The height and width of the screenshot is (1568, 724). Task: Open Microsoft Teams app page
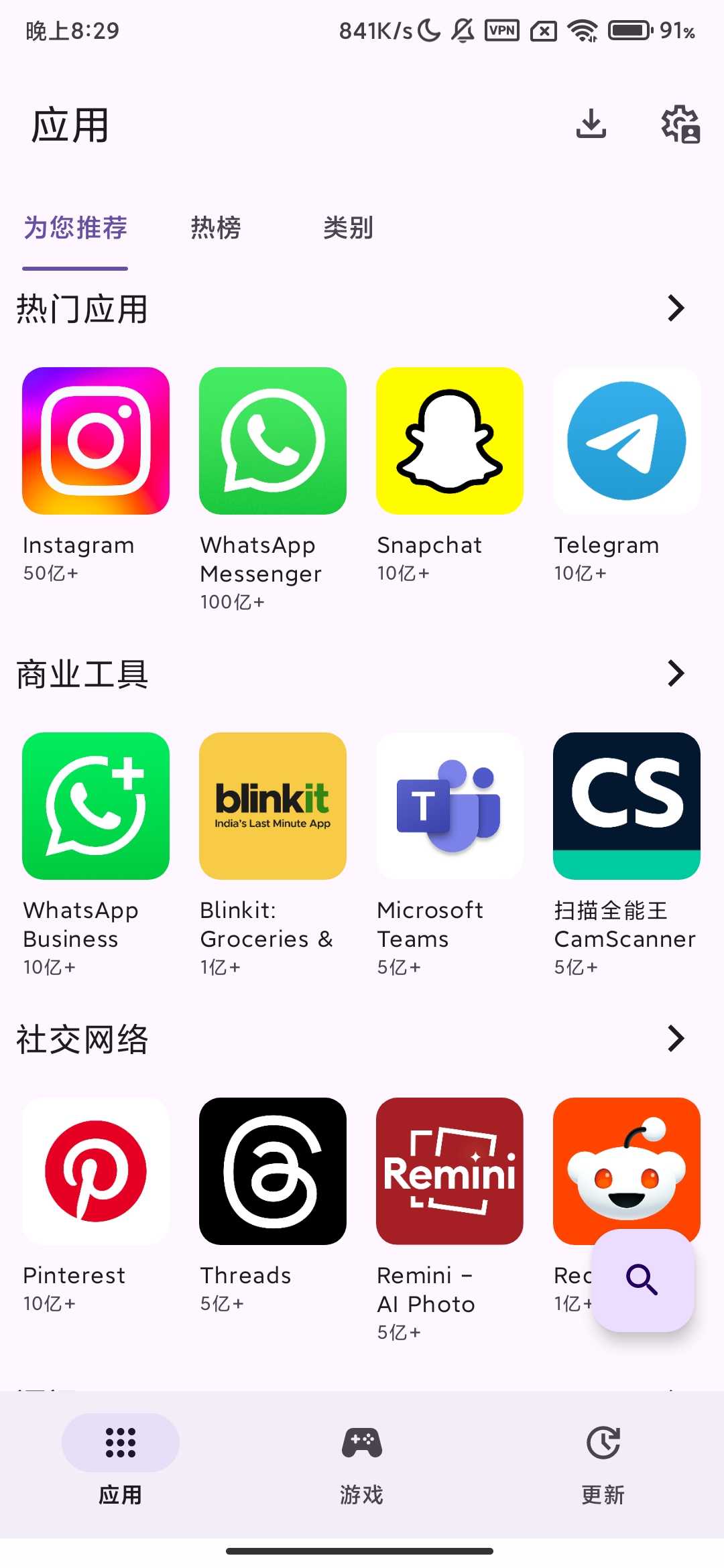450,806
